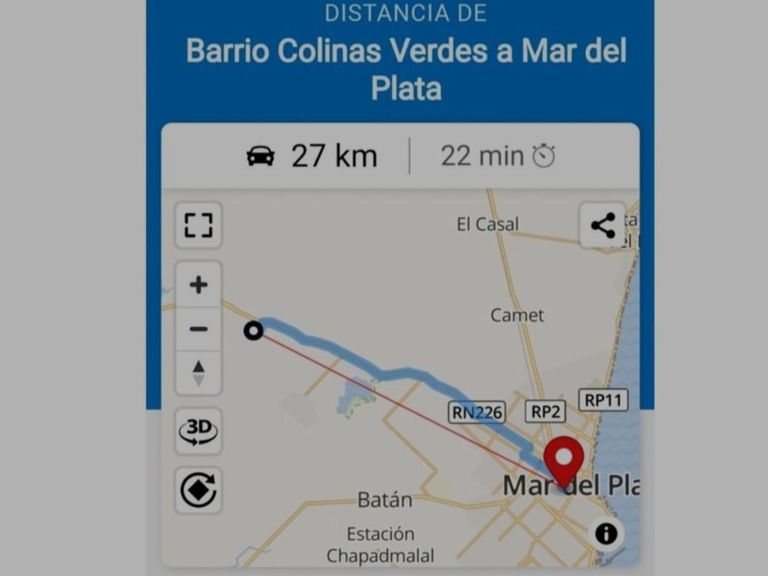Share the route via share icon
Screen dimensions: 768x576
click(x=603, y=225)
